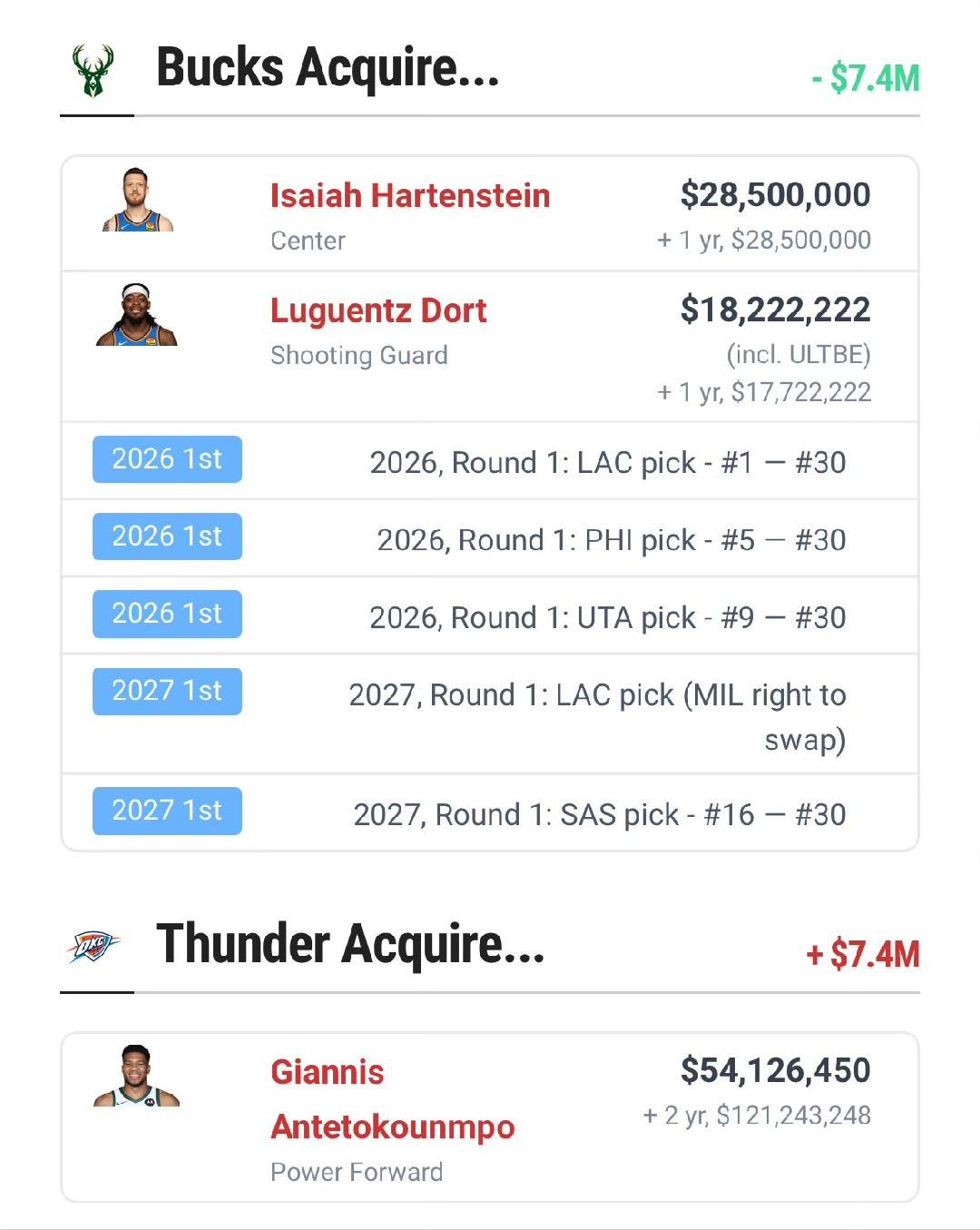Viewport: 980px width, 1230px height.
Task: Select the Luguentz Dort name link
Action: 378,310
